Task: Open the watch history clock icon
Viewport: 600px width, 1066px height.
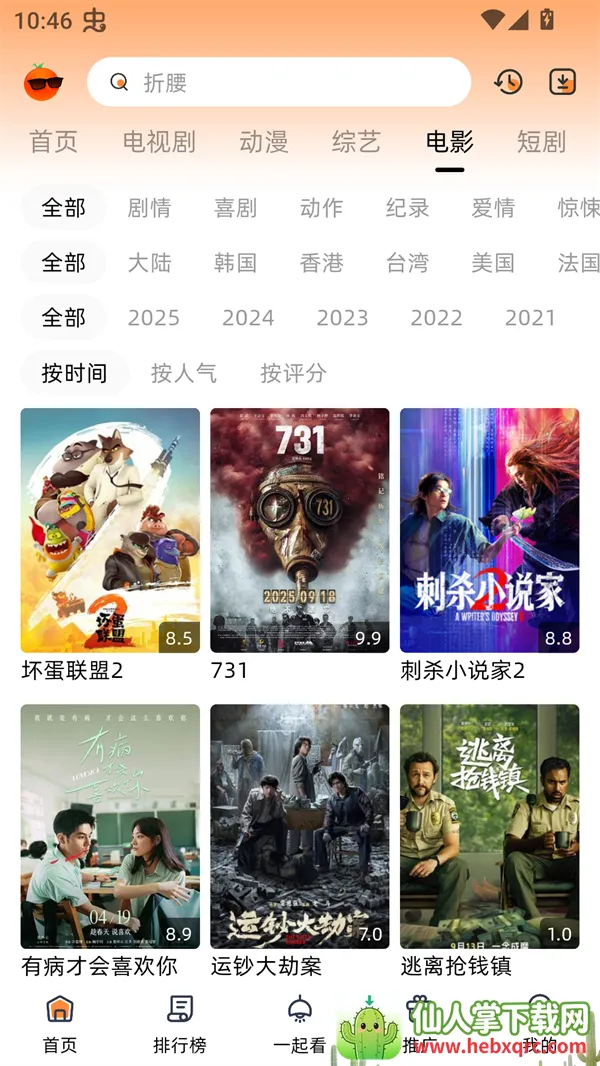Action: pos(508,82)
